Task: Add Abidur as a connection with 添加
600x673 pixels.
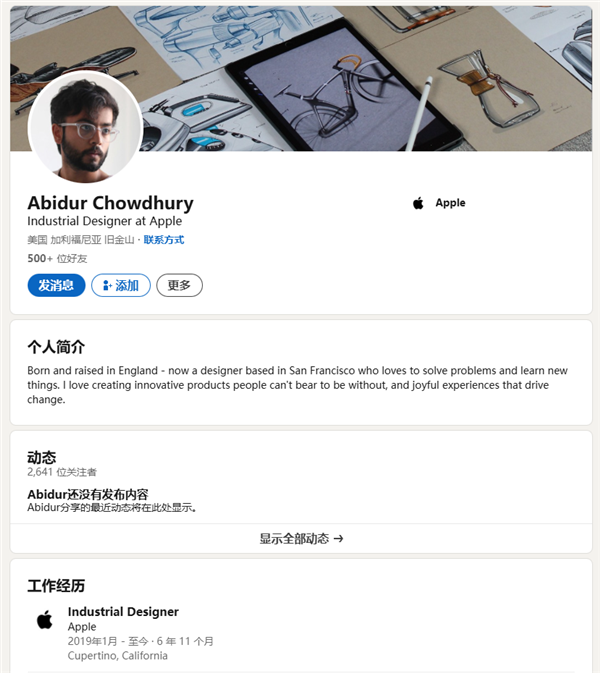Action: (120, 285)
